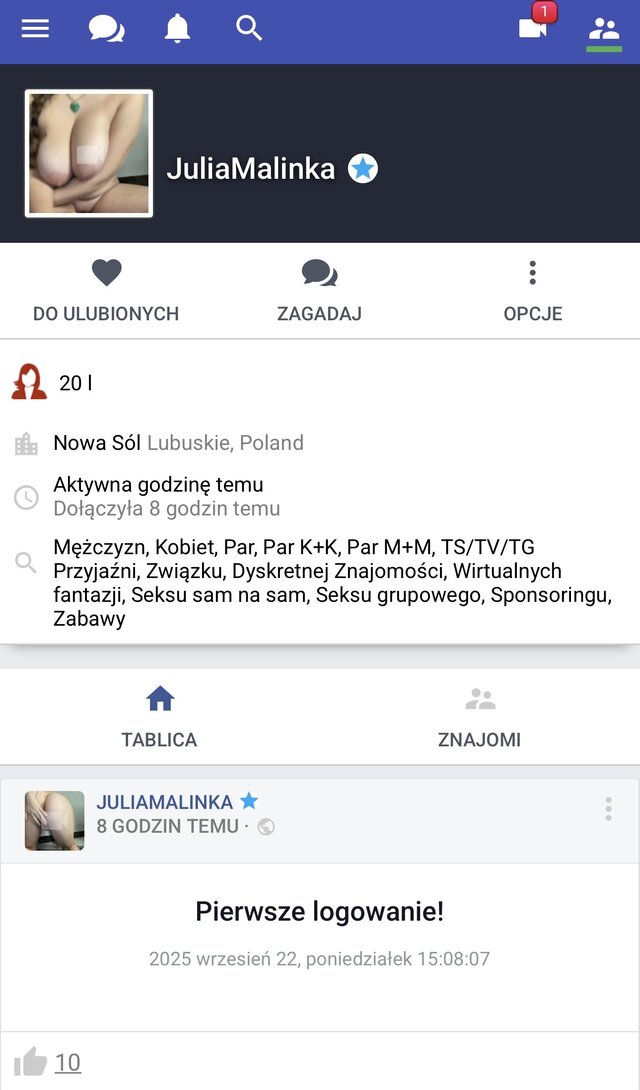The width and height of the screenshot is (640, 1090).
Task: Enlarge the profile picture in the header
Action: (x=89, y=153)
